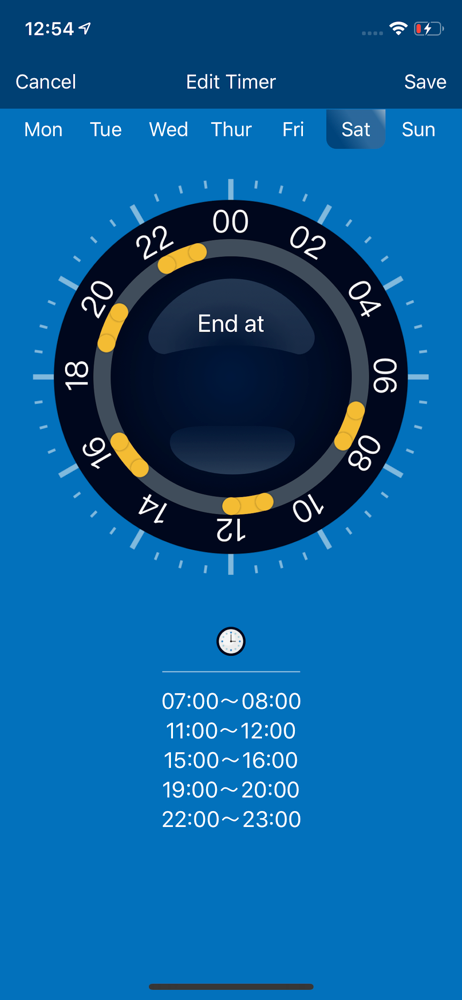Choose the Fri tab
The width and height of the screenshot is (462, 1000).
pyautogui.click(x=294, y=129)
